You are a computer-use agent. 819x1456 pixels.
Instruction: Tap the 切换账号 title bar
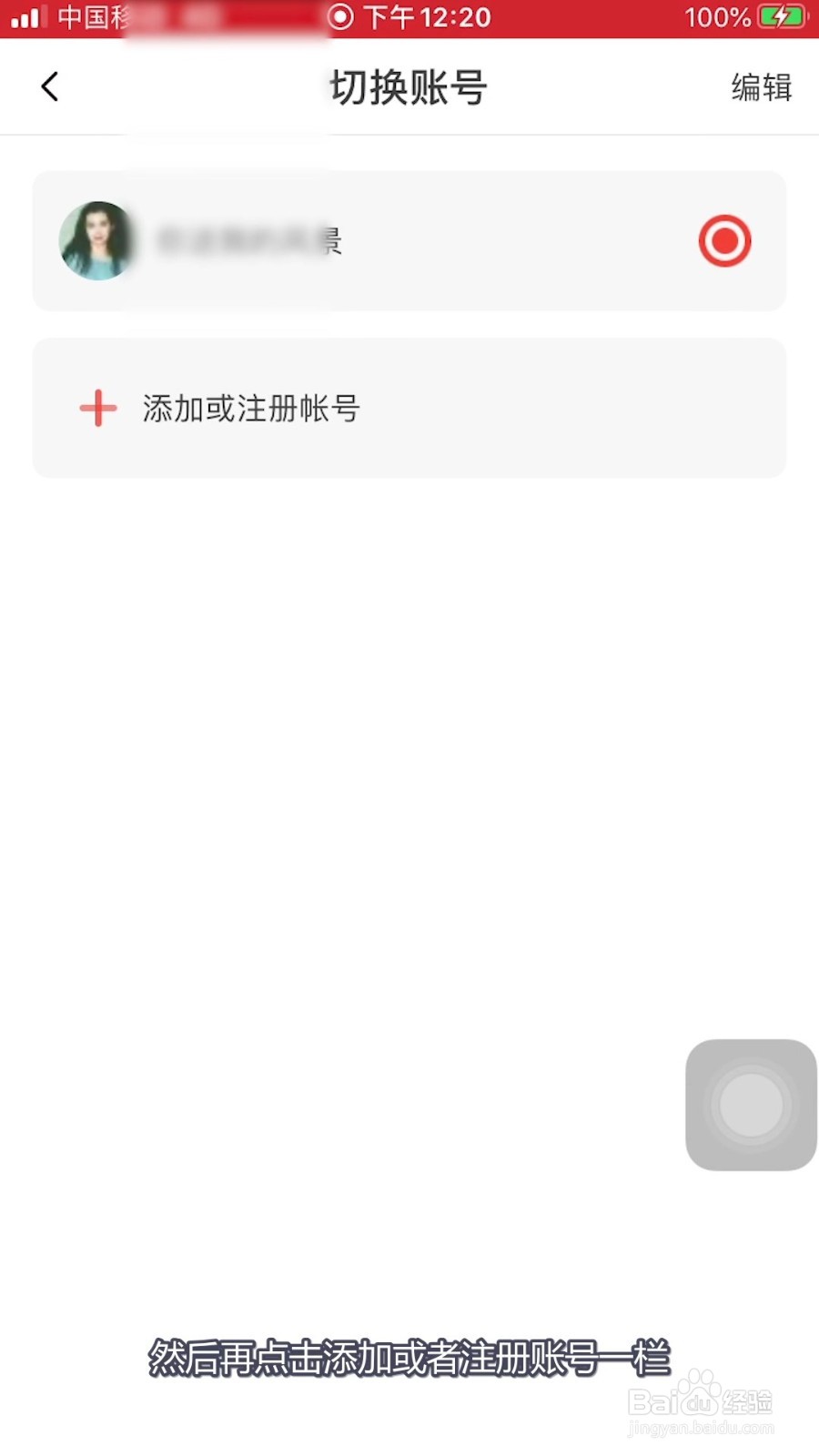point(408,86)
